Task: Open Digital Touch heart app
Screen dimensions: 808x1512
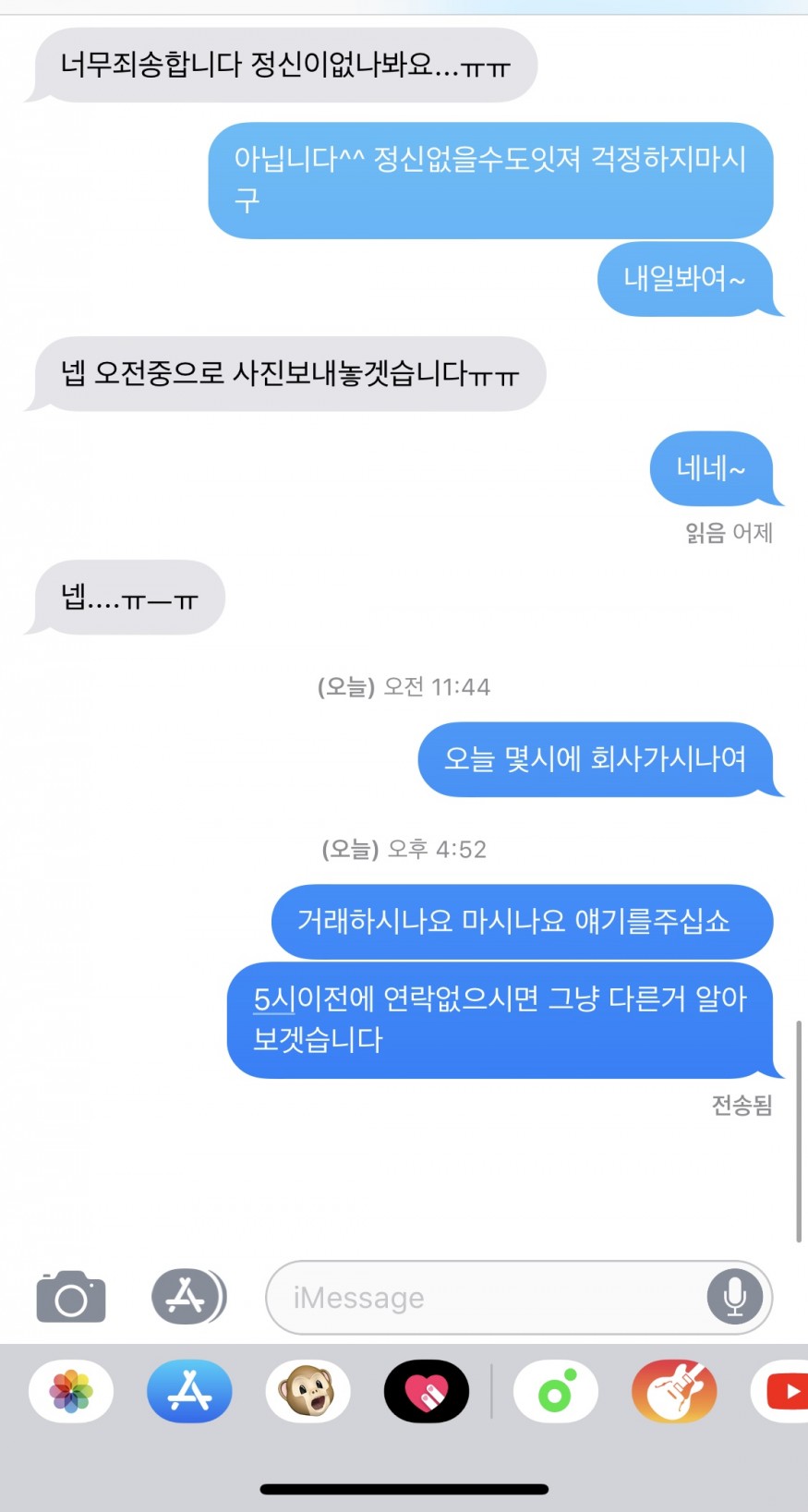Action: pyautogui.click(x=426, y=1392)
